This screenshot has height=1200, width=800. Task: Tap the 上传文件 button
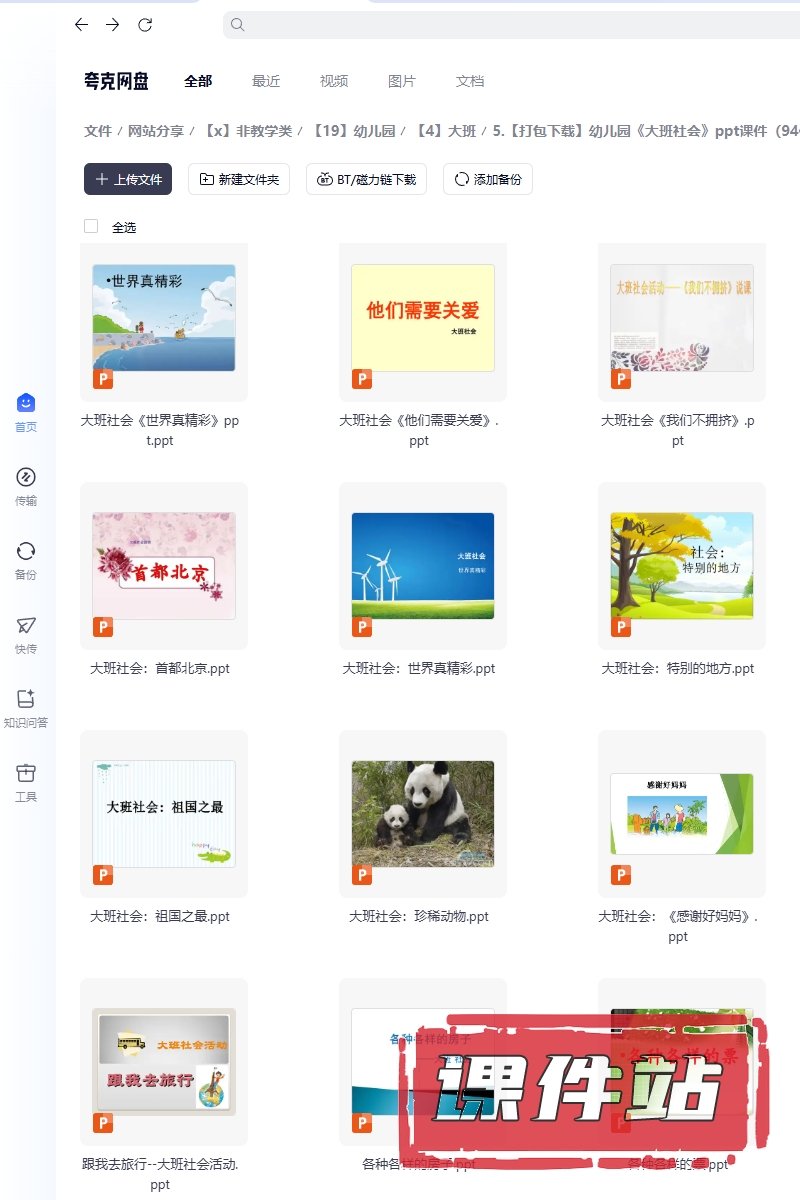click(x=128, y=179)
